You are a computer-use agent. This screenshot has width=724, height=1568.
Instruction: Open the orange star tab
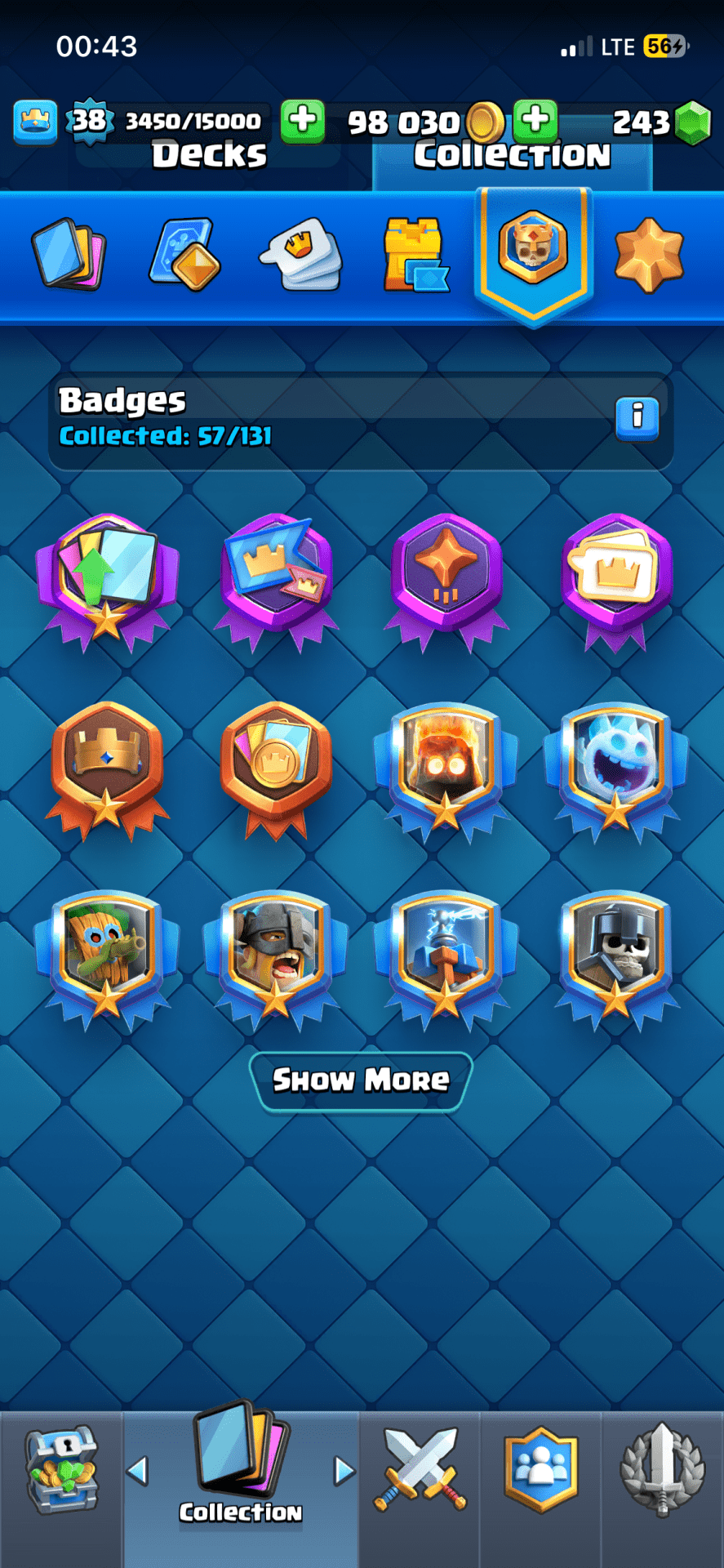[649, 254]
